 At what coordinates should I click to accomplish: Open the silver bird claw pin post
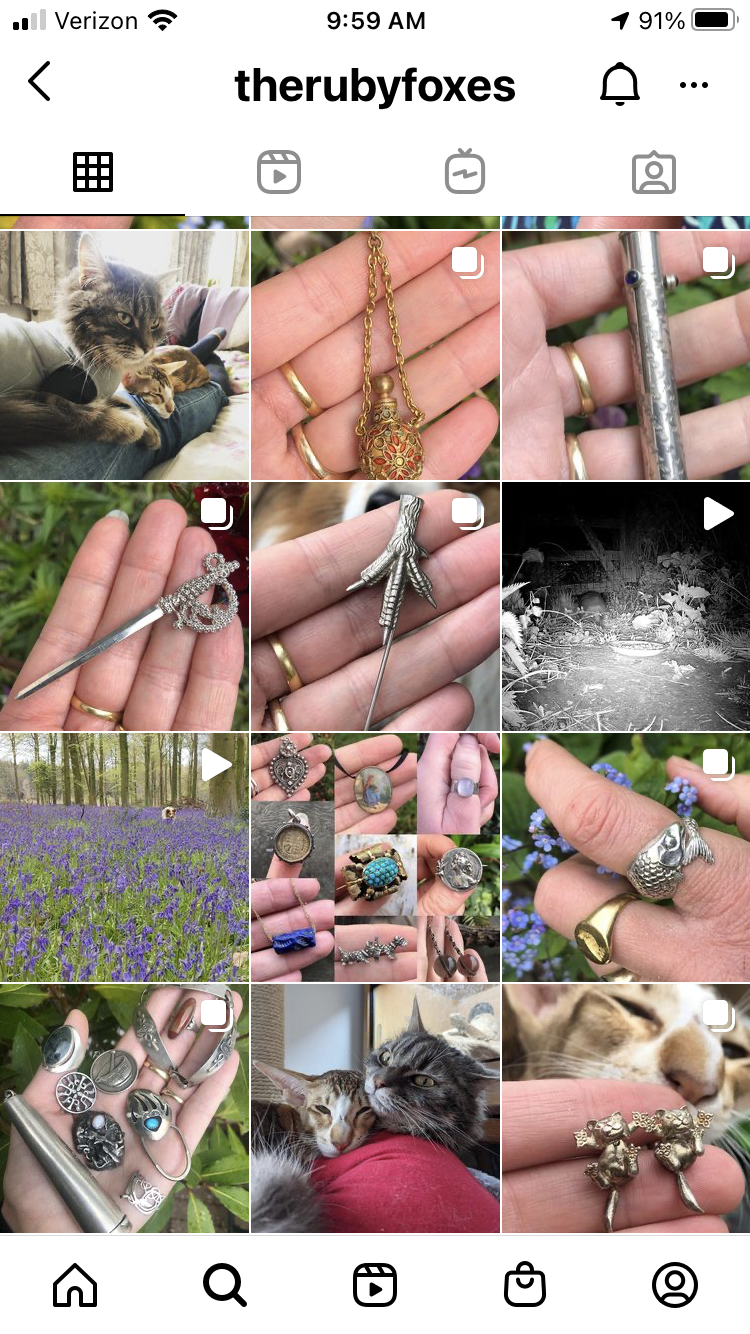[375, 606]
